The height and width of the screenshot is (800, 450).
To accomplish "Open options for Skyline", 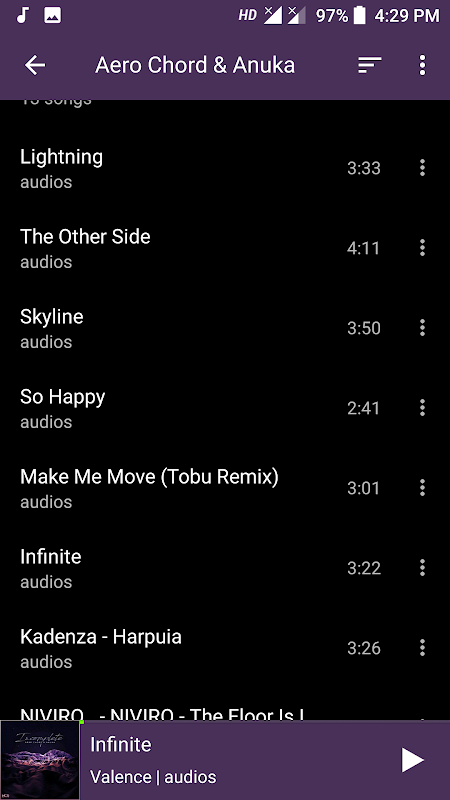I will tap(422, 328).
